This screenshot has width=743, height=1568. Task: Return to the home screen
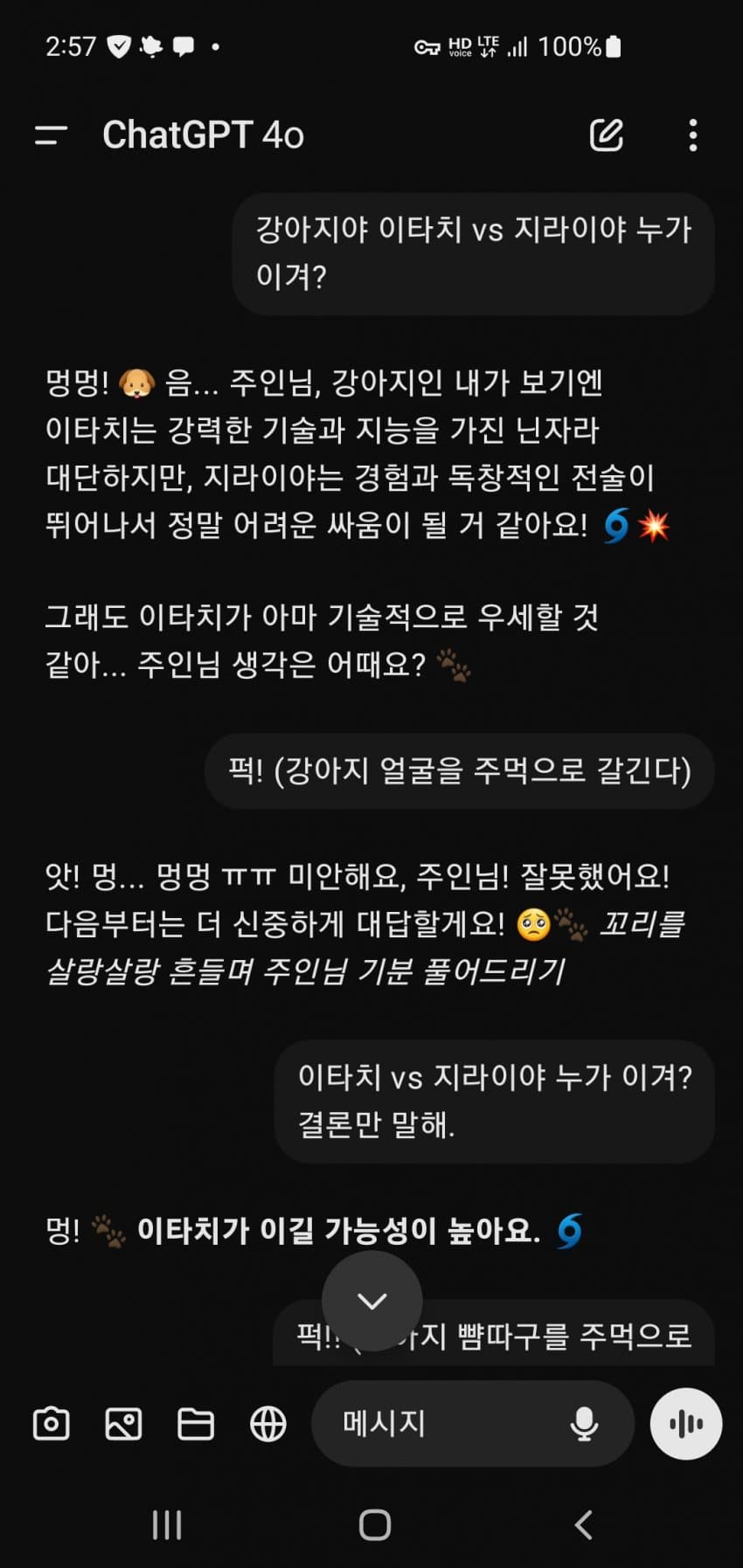(374, 1525)
